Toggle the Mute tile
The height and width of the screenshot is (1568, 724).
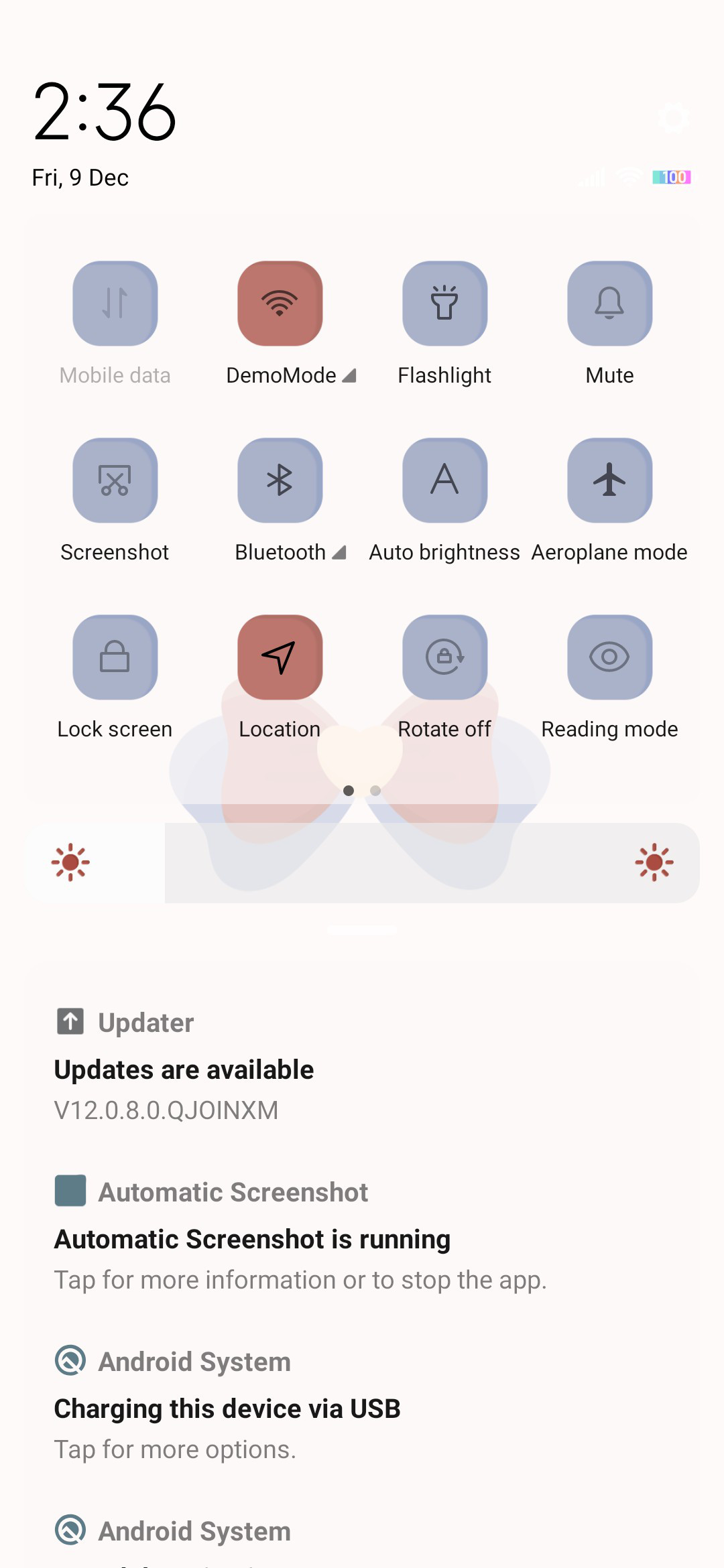(610, 304)
